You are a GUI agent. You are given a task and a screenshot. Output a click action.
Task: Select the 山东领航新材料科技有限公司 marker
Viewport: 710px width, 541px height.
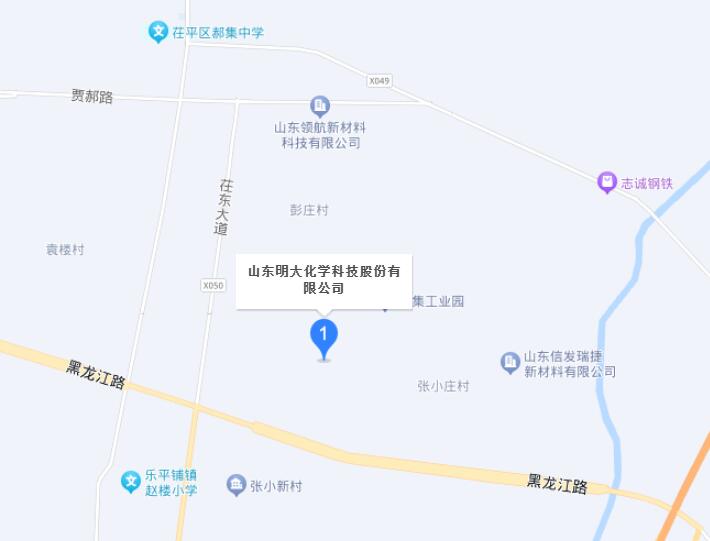click(319, 106)
